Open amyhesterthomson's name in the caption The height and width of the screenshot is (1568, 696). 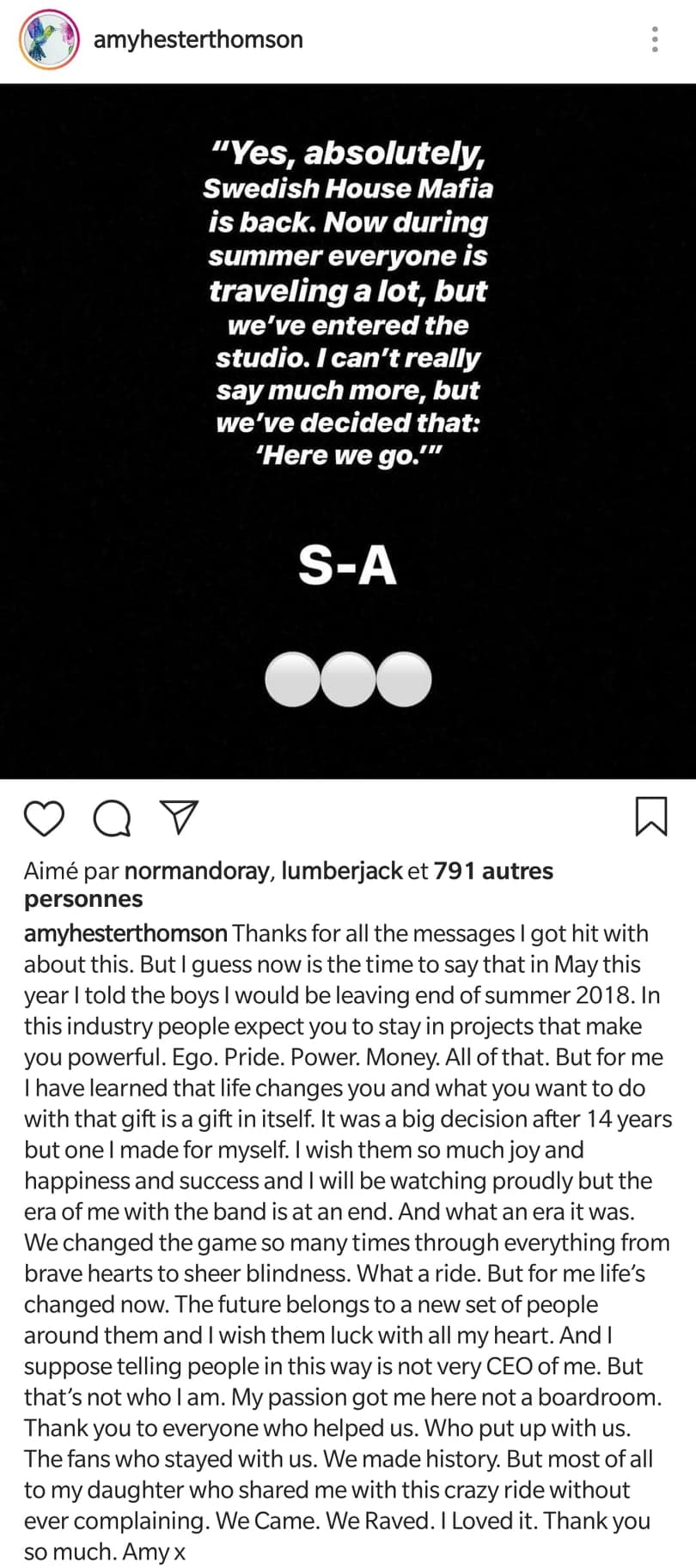pos(125,933)
